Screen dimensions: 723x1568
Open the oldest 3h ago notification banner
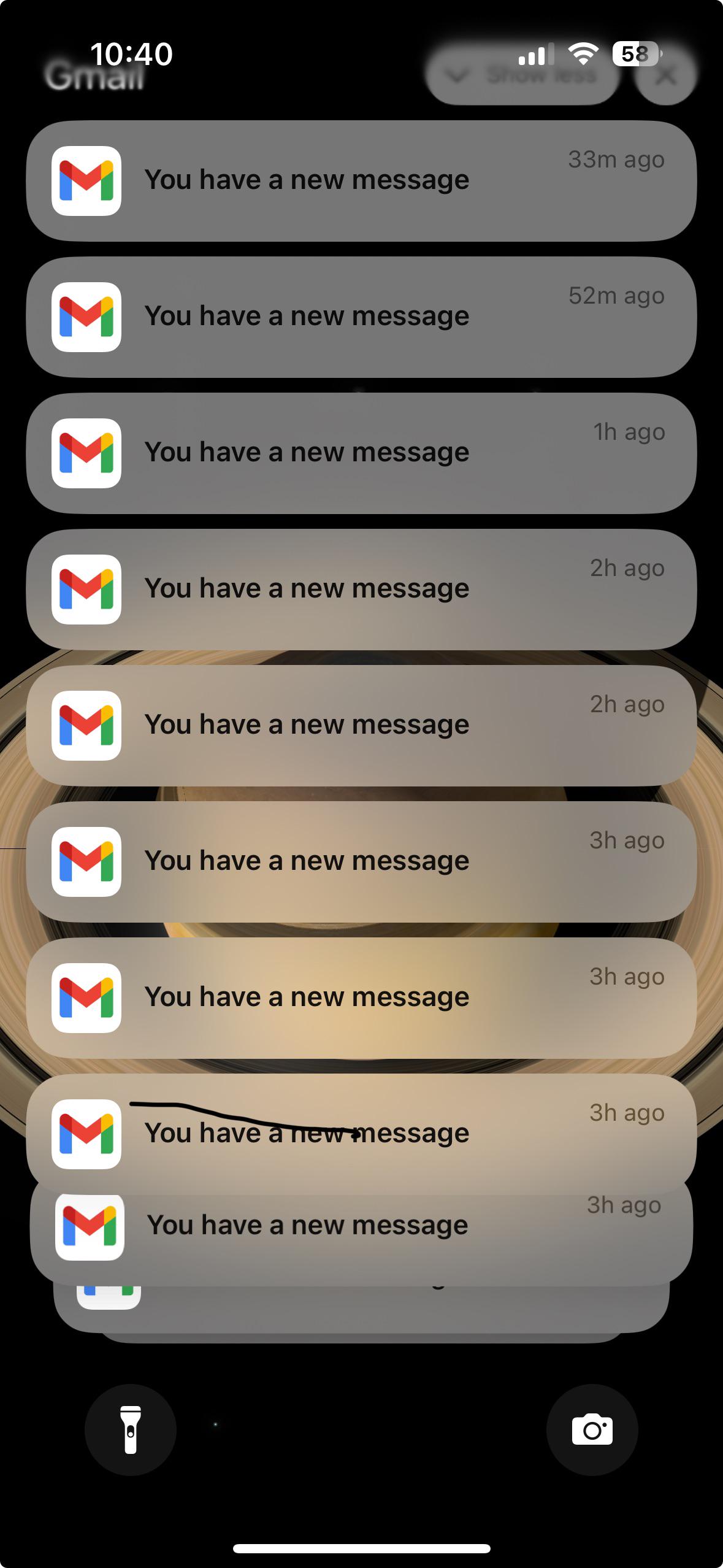click(362, 1224)
